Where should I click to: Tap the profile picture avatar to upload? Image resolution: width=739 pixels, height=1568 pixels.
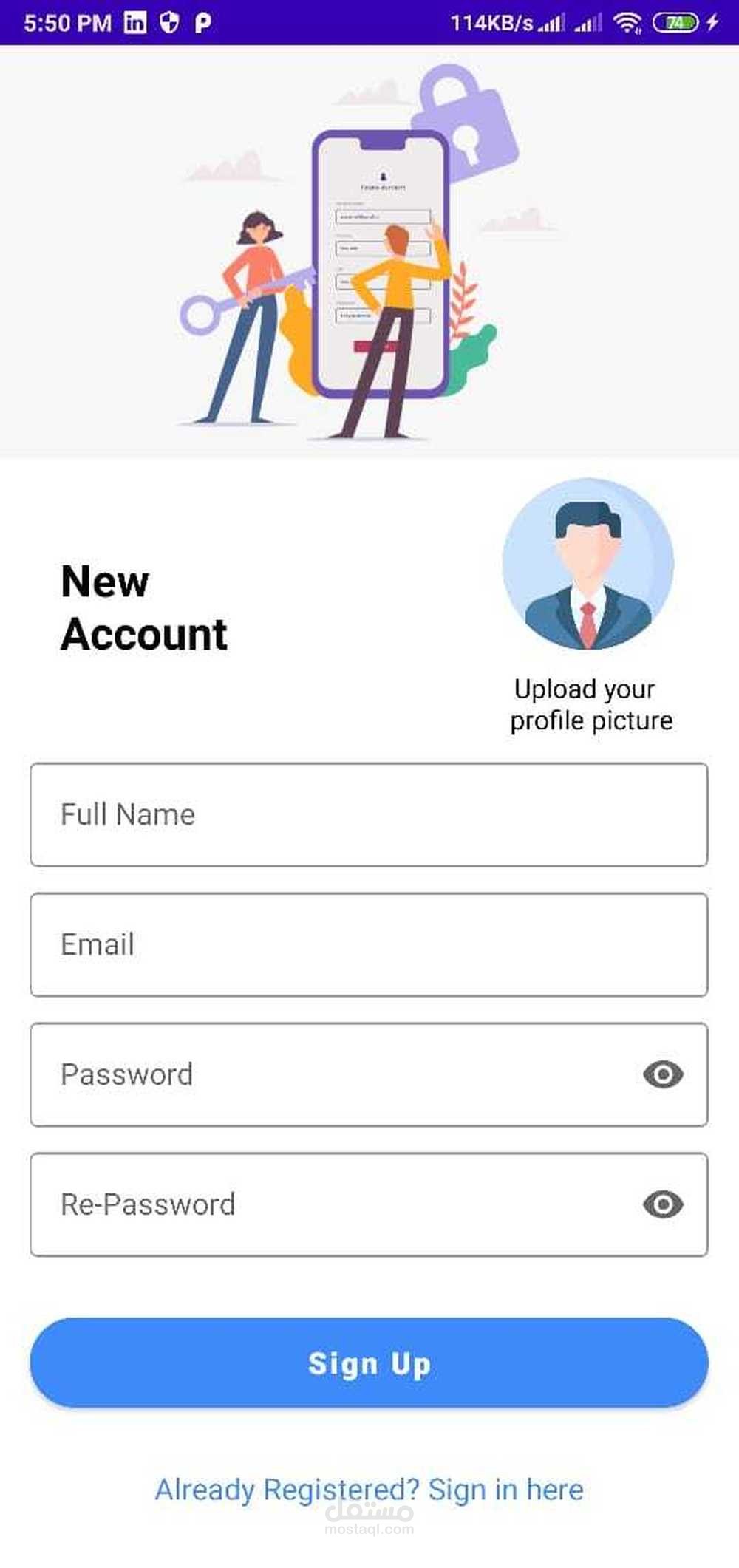[x=588, y=564]
